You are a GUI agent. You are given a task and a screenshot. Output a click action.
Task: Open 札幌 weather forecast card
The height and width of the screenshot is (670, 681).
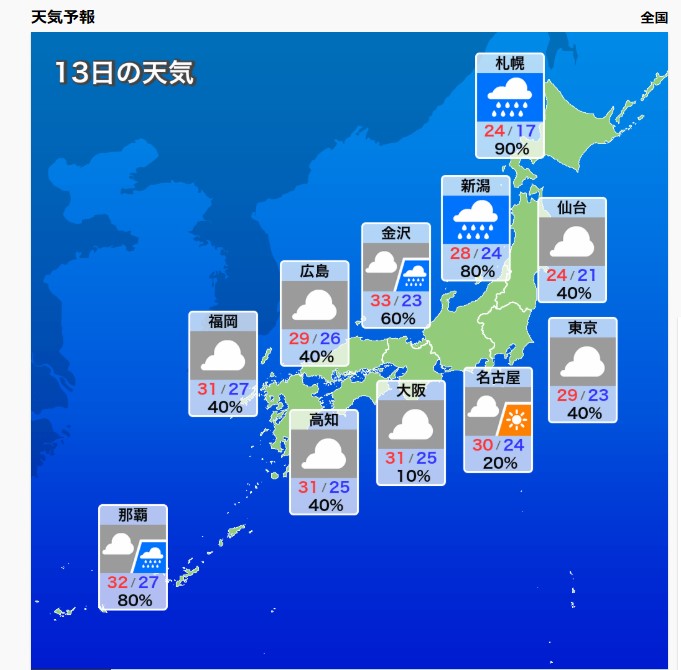[510, 105]
